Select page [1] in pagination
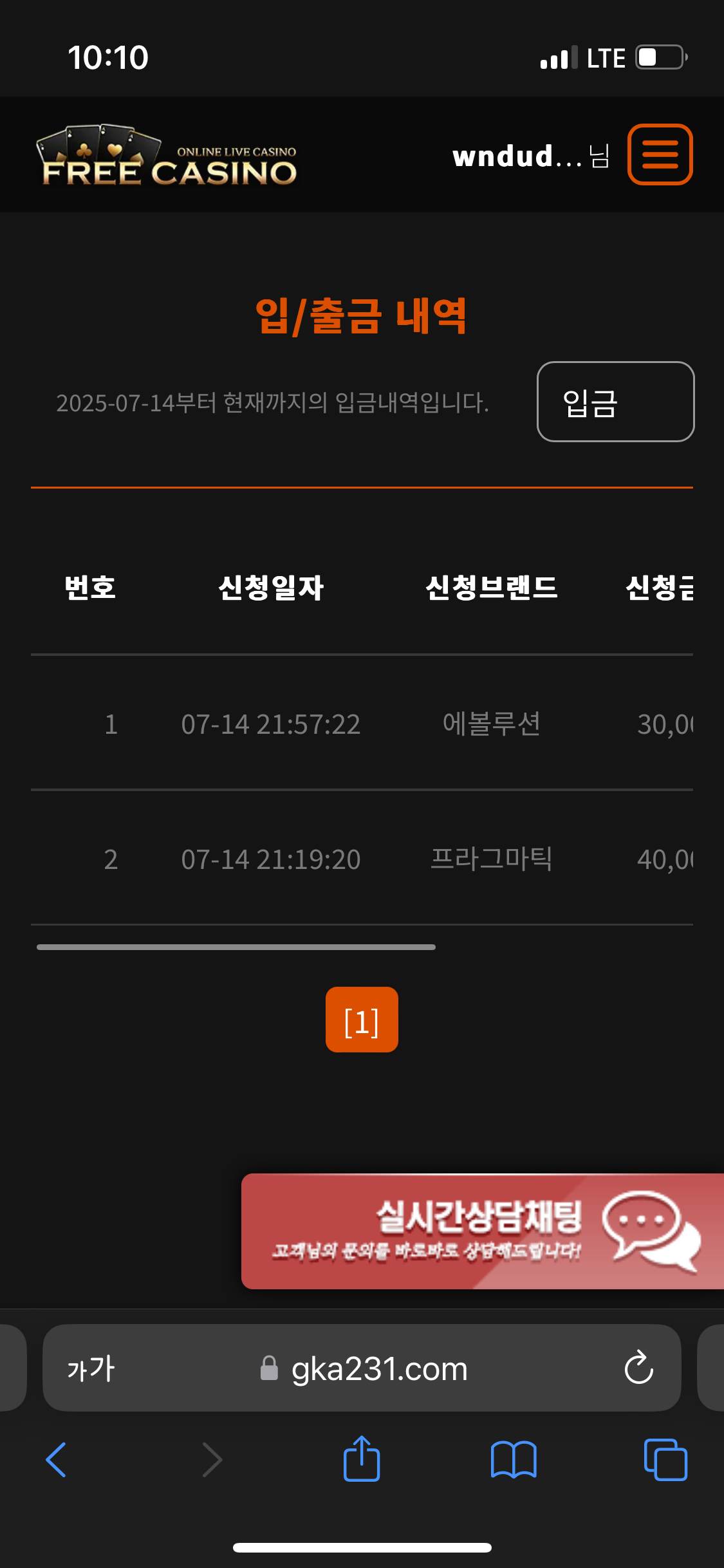Screen dimensions: 724x1568 [362, 1020]
